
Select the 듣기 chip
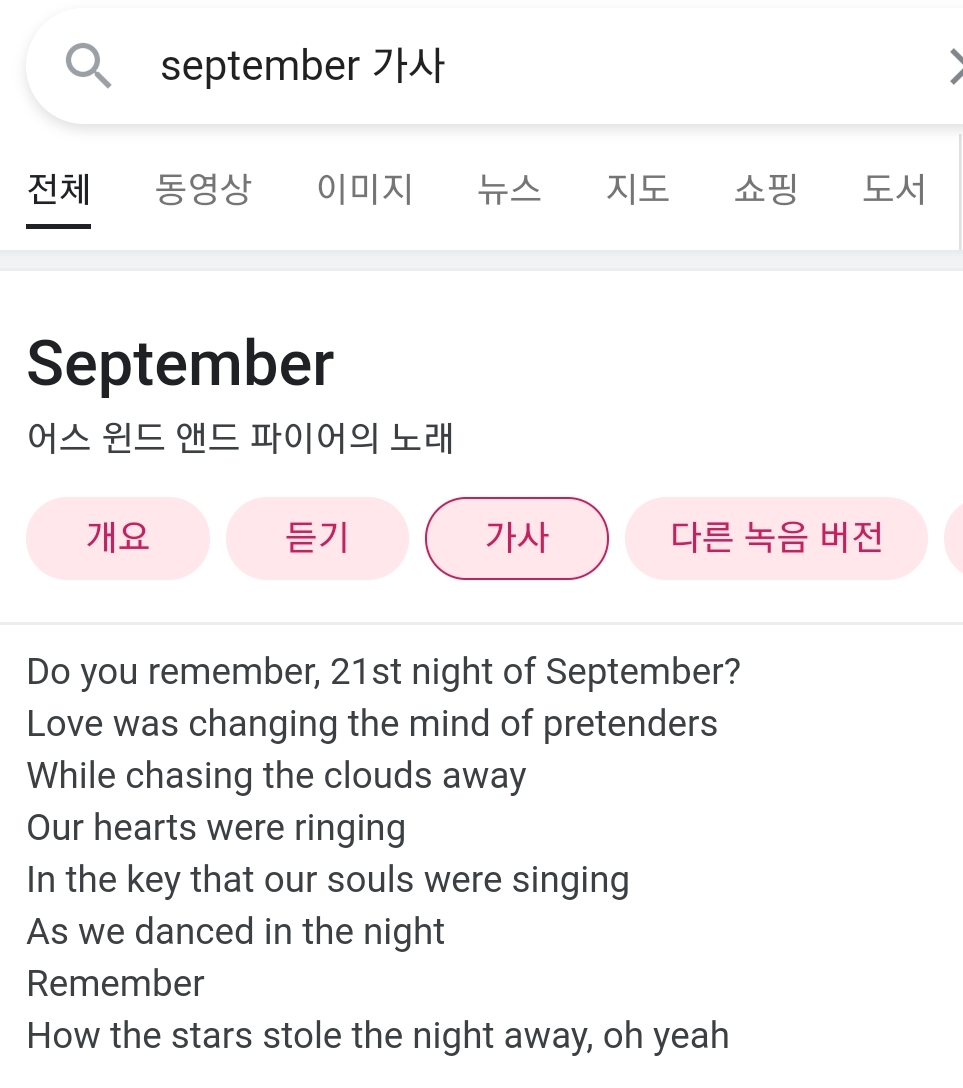click(317, 538)
